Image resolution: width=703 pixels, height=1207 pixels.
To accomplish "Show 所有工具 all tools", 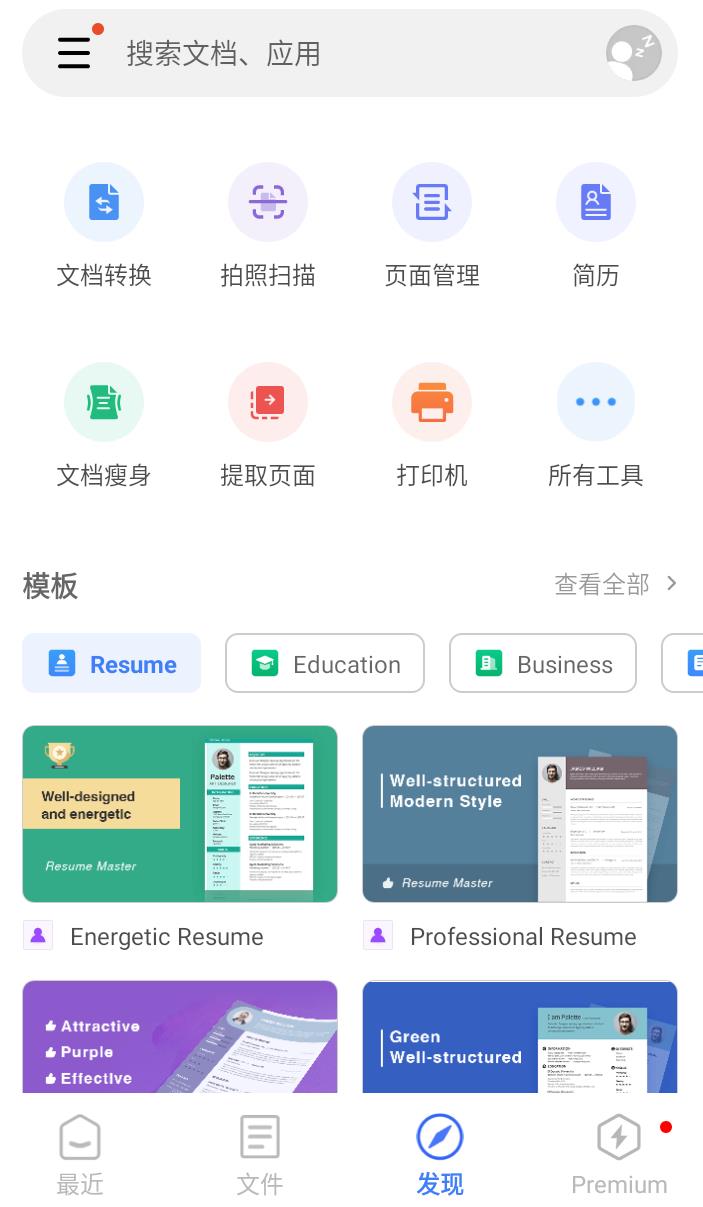I will 596,403.
